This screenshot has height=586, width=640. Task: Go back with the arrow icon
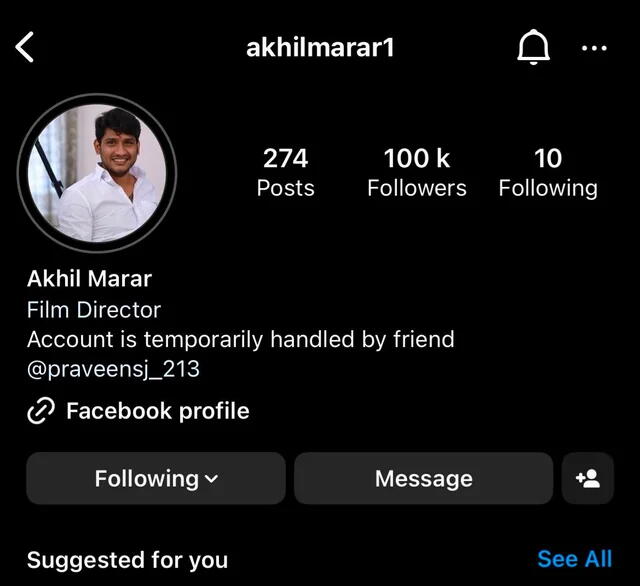[x=26, y=47]
